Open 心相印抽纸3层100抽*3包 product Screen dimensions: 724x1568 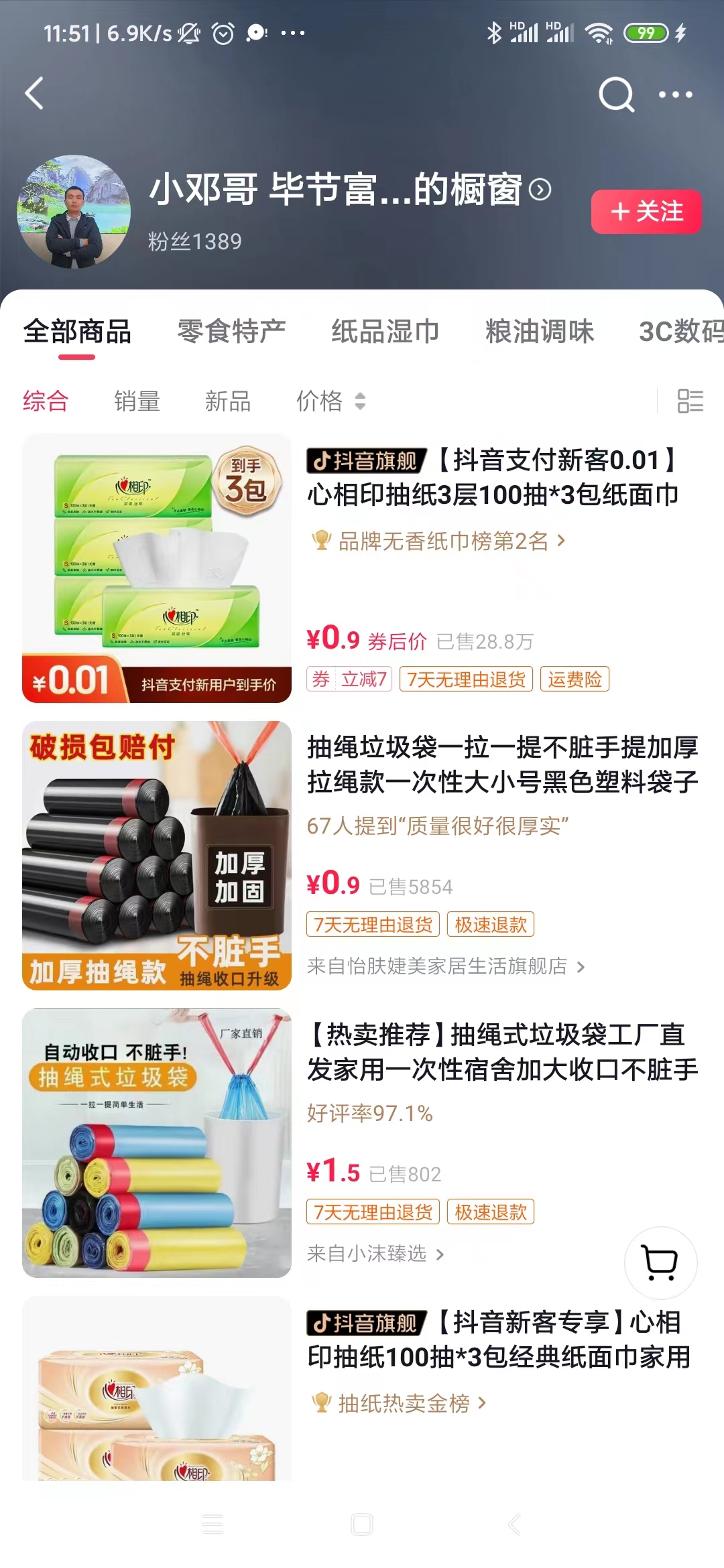[493, 477]
